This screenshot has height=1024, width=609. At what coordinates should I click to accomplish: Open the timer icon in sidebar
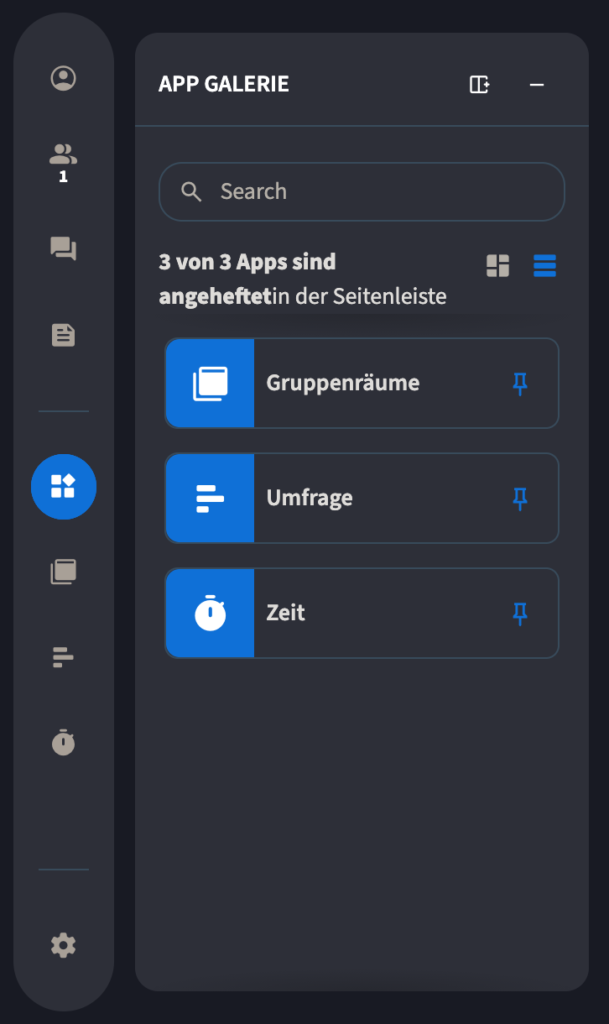pos(63,742)
